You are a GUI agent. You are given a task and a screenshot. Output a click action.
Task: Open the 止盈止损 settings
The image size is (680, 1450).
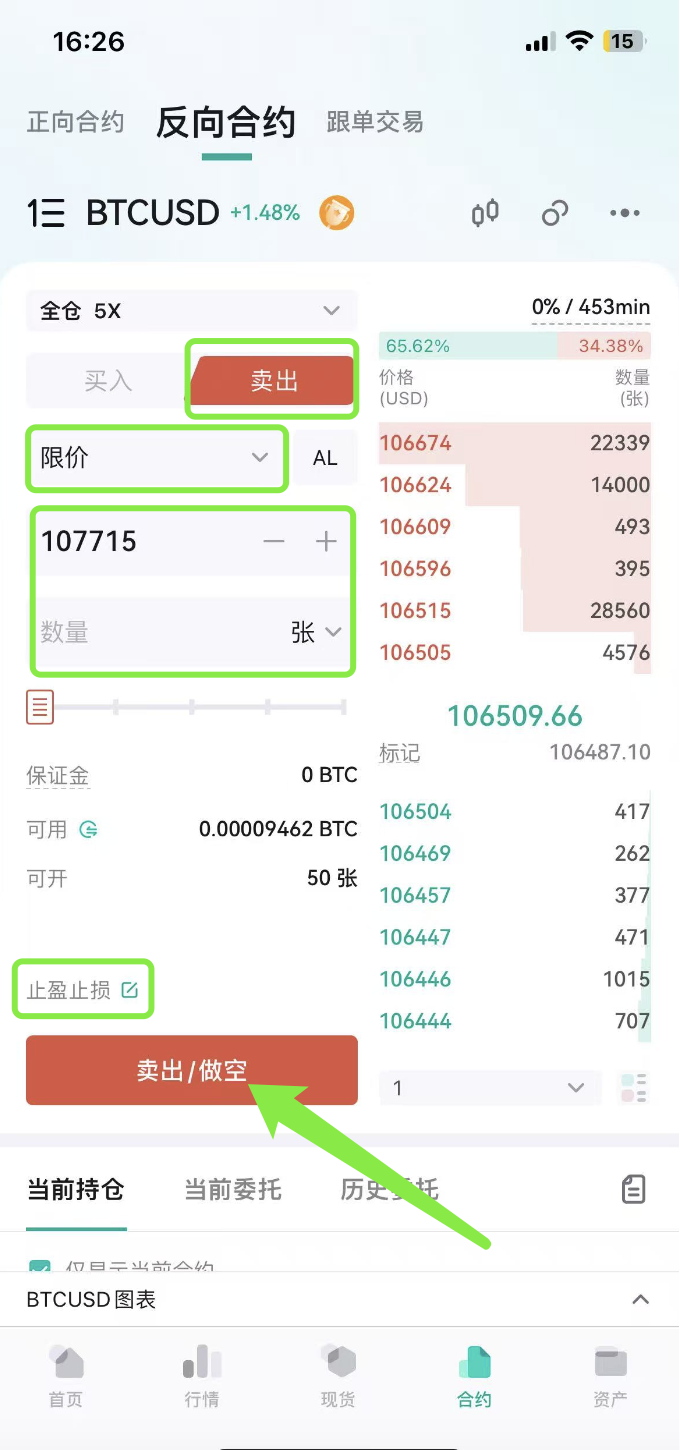click(83, 990)
